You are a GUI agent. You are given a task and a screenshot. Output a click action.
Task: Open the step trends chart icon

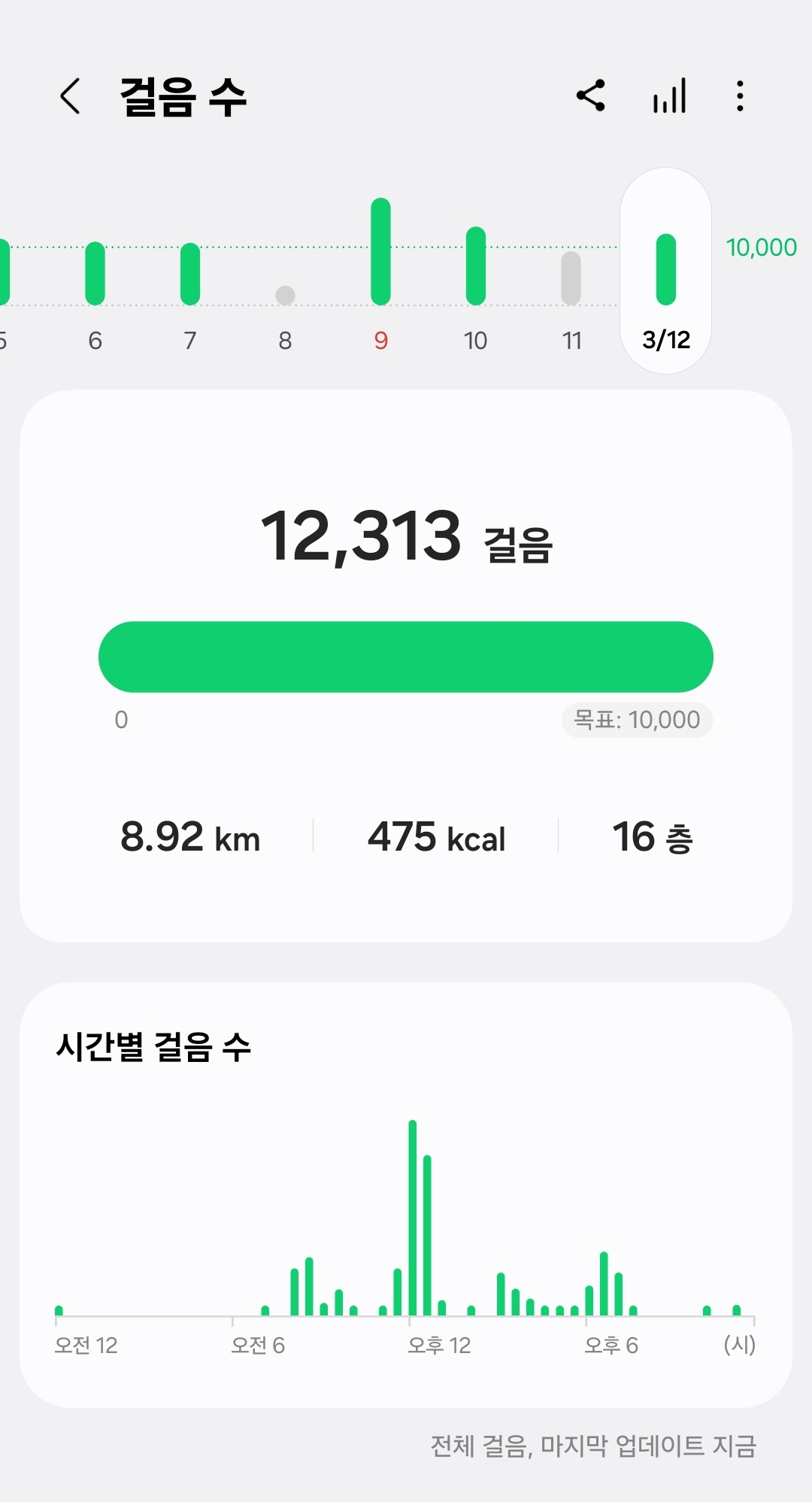point(669,96)
